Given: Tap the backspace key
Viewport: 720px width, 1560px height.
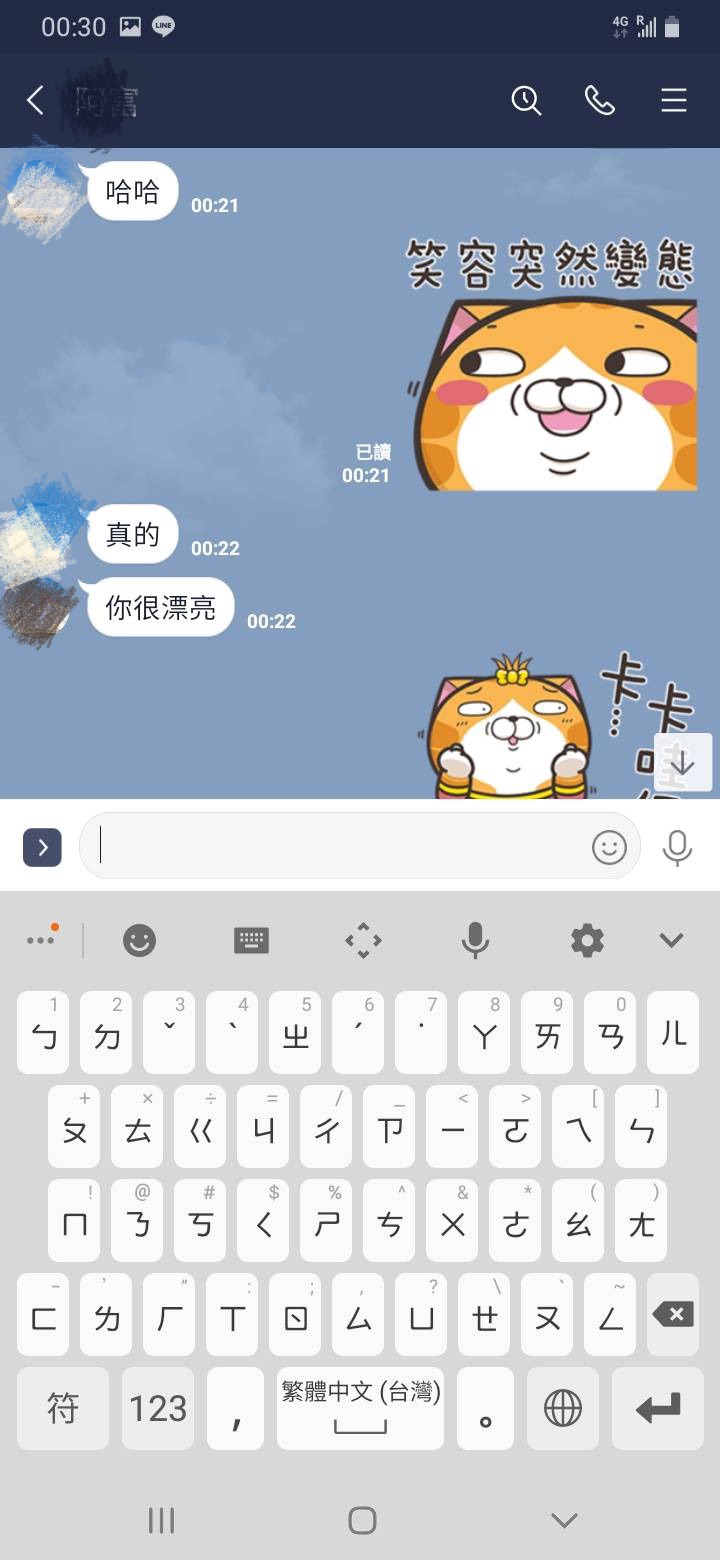Looking at the screenshot, I should tap(673, 1314).
